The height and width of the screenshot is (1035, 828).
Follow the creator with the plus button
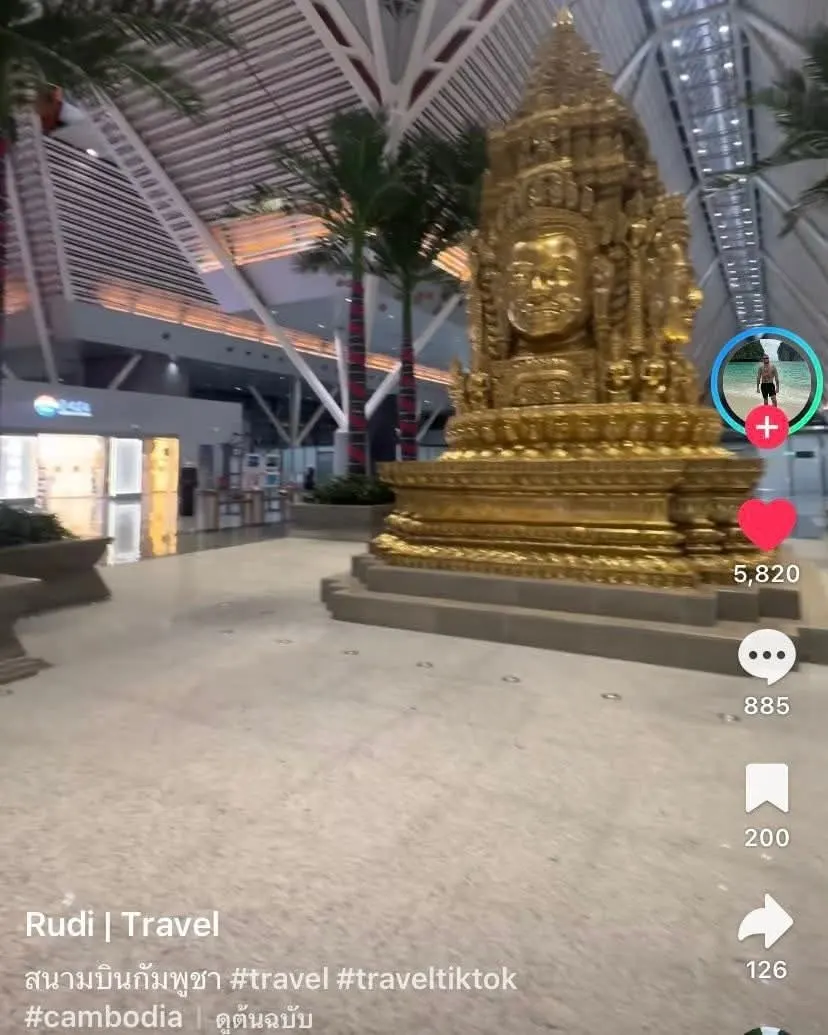[x=767, y=428]
